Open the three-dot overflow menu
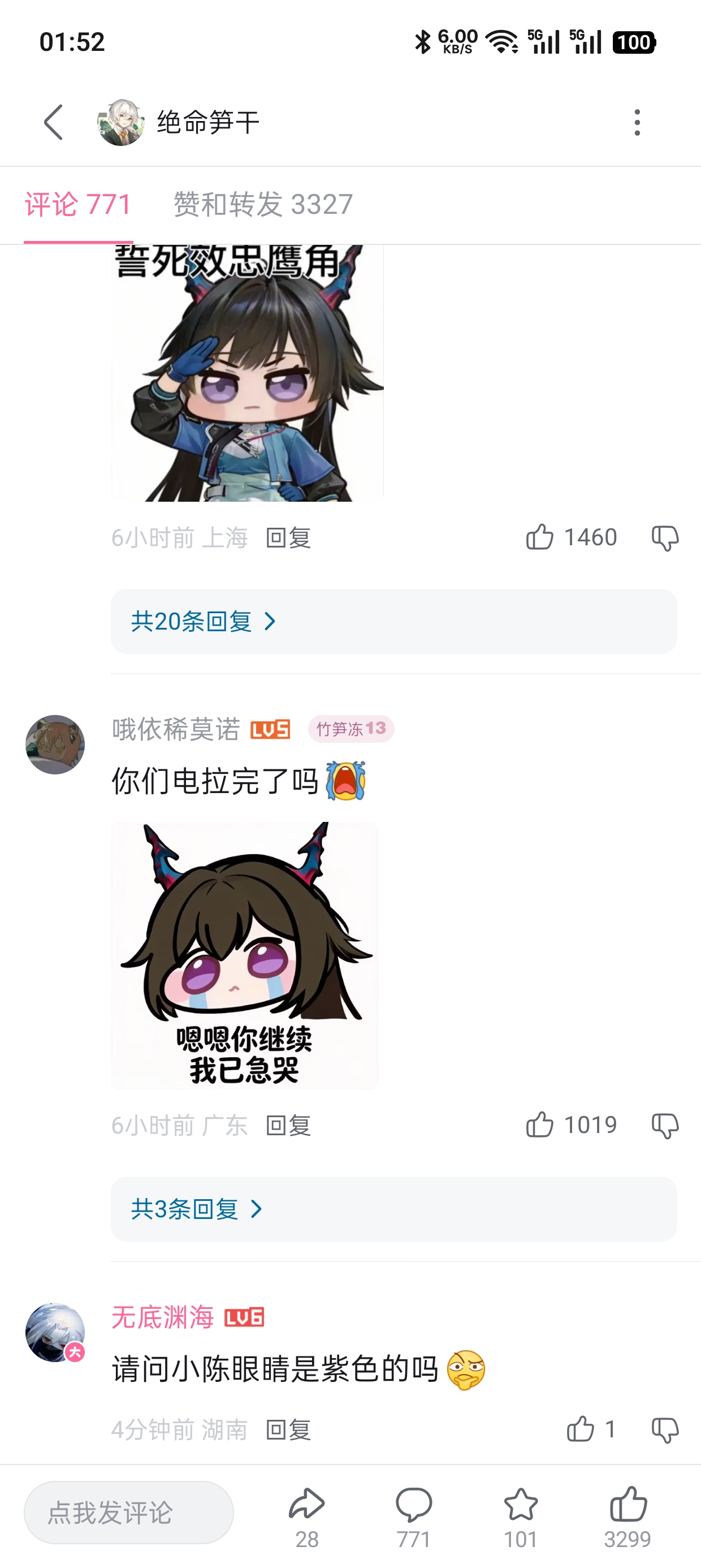The image size is (701, 1568). (x=637, y=122)
